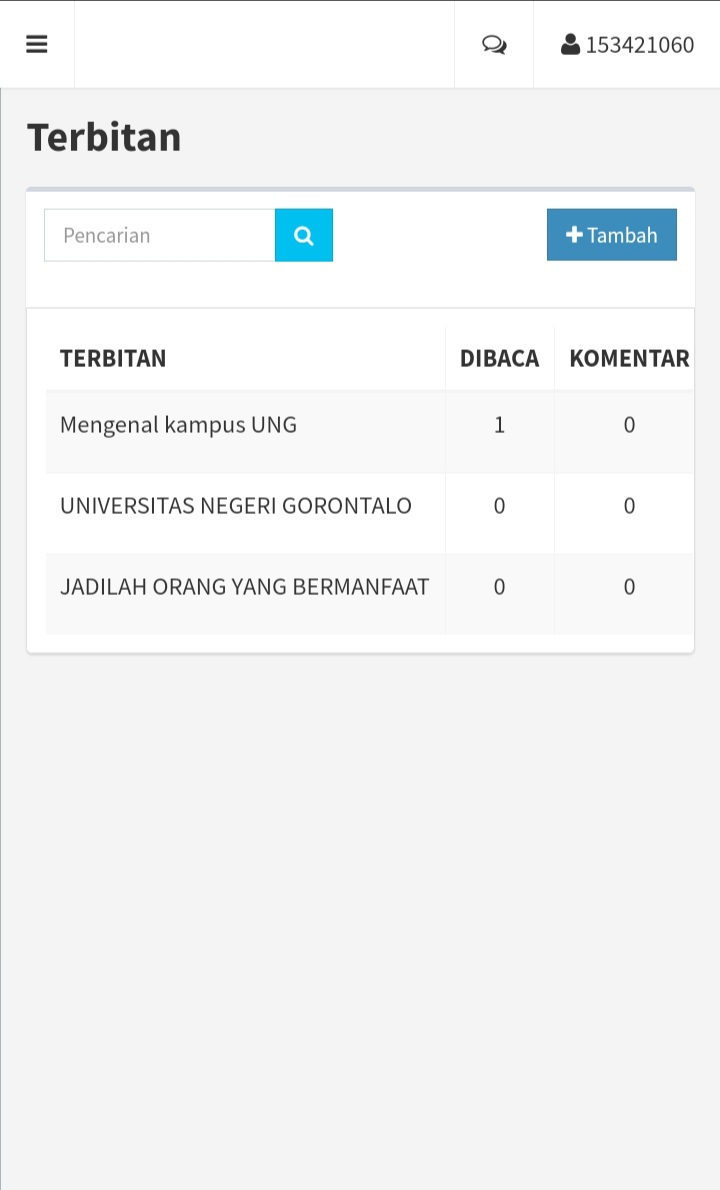
Task: Open the Mengenal kampus UNG post
Action: point(178,425)
